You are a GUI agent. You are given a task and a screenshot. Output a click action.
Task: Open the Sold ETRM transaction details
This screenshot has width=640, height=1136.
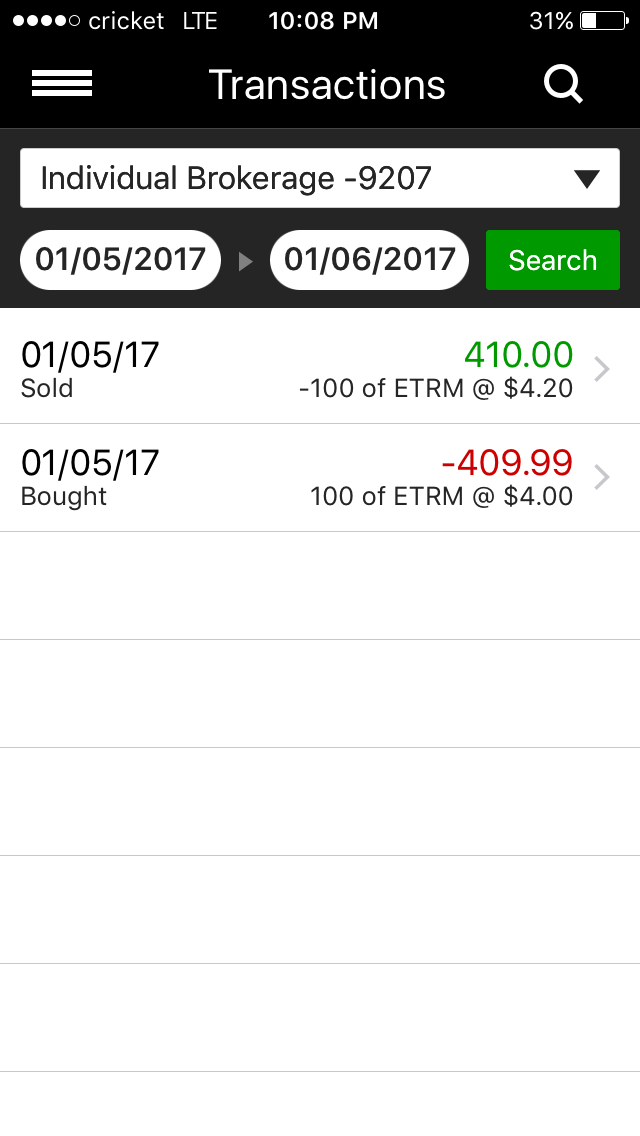[320, 369]
